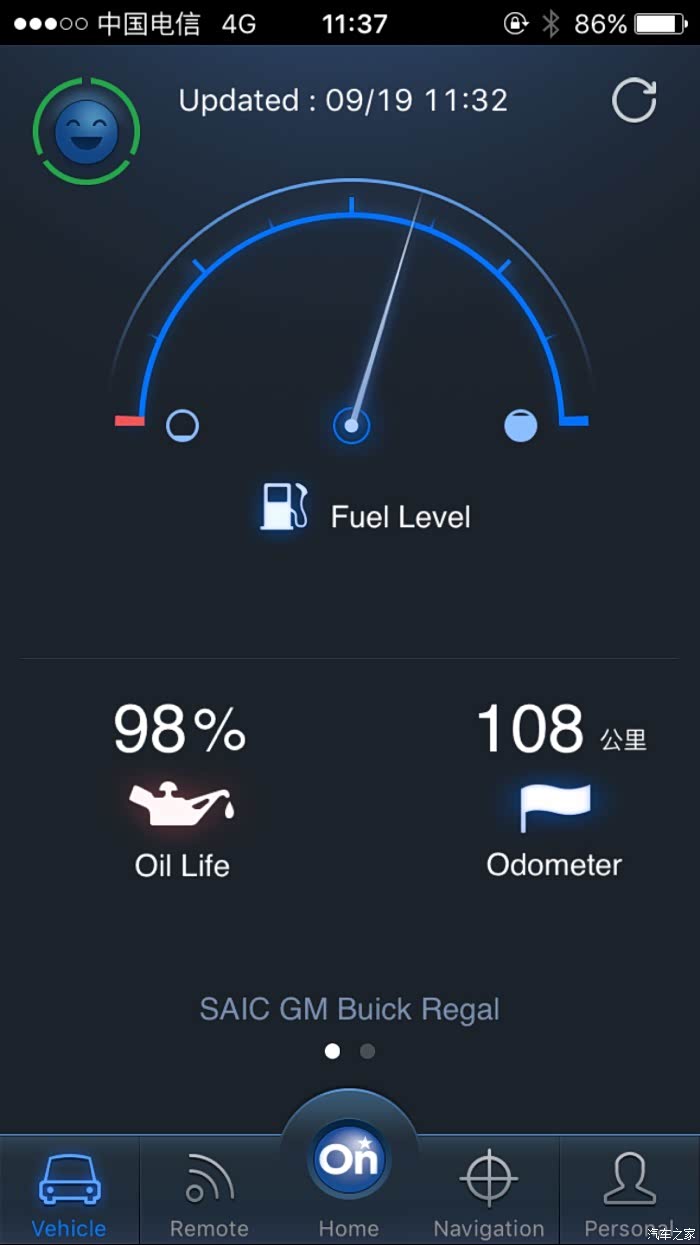The width and height of the screenshot is (700, 1245).
Task: Jump to the second page indicator dot
Action: tap(367, 1051)
